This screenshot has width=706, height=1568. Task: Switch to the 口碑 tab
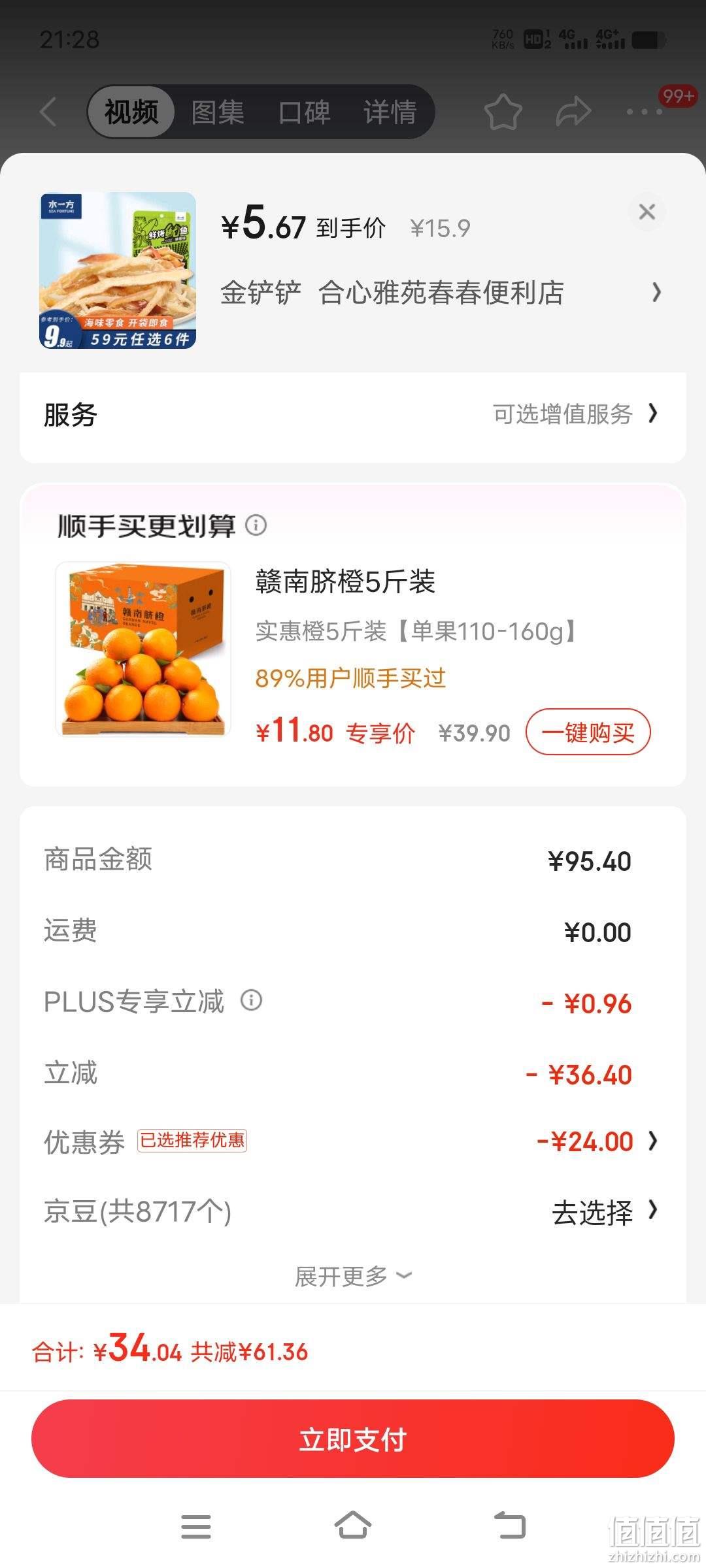tap(304, 112)
